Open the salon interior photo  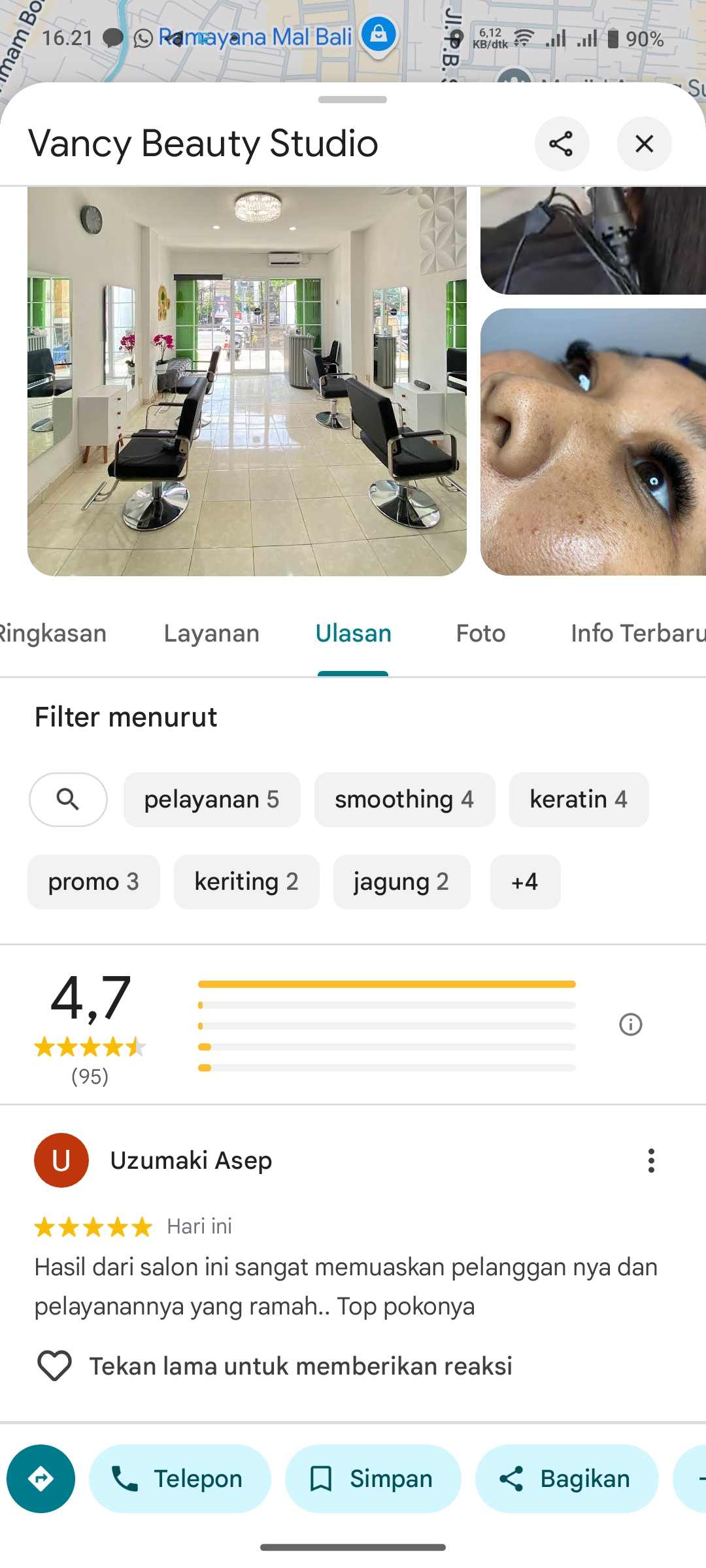pos(247,381)
